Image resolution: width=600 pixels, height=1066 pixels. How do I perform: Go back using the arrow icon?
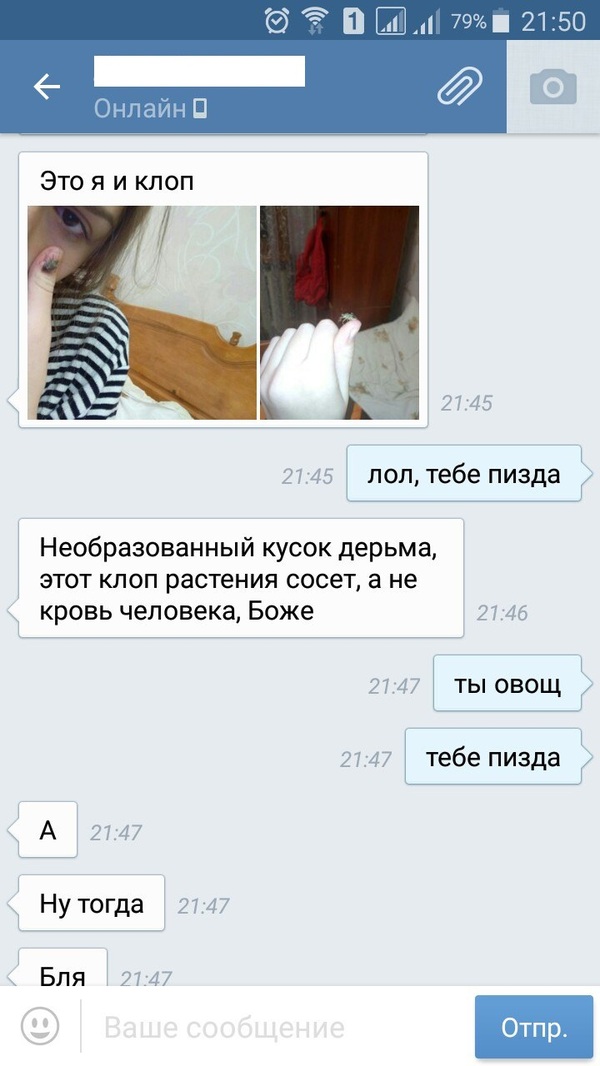[x=47, y=88]
